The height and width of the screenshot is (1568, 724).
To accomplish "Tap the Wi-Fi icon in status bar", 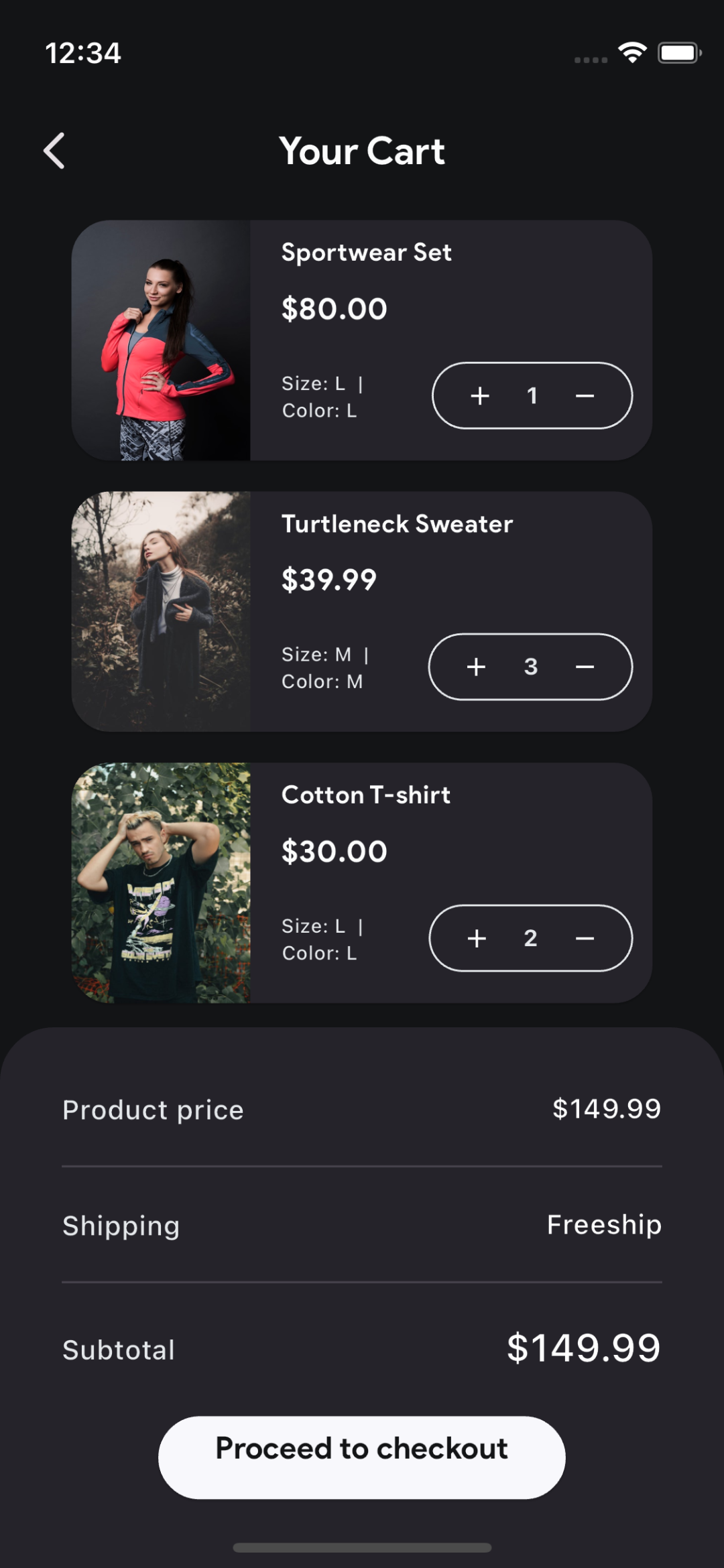I will point(631,52).
